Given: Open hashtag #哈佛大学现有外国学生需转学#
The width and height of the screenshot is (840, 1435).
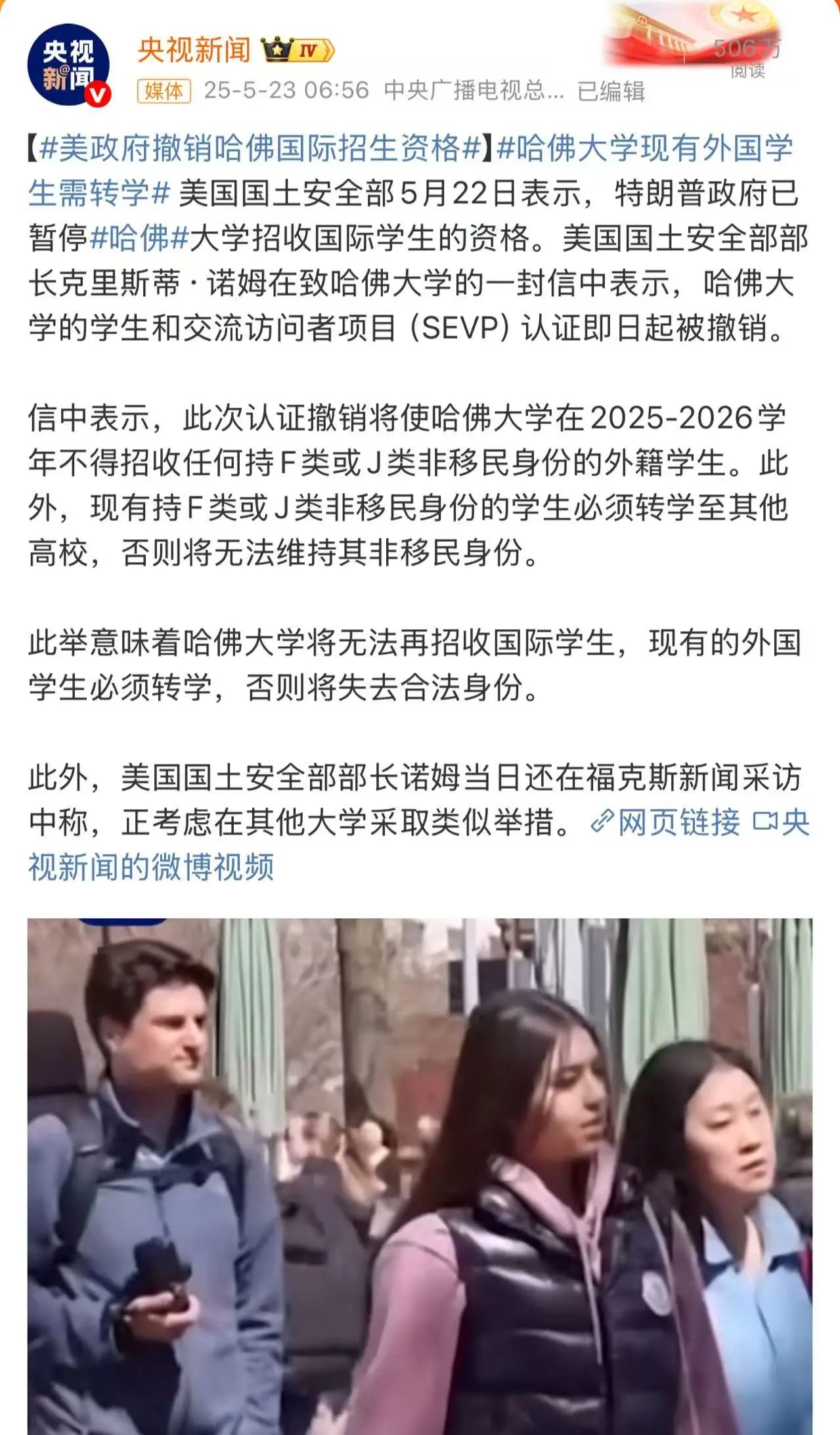Looking at the screenshot, I should 410,169.
